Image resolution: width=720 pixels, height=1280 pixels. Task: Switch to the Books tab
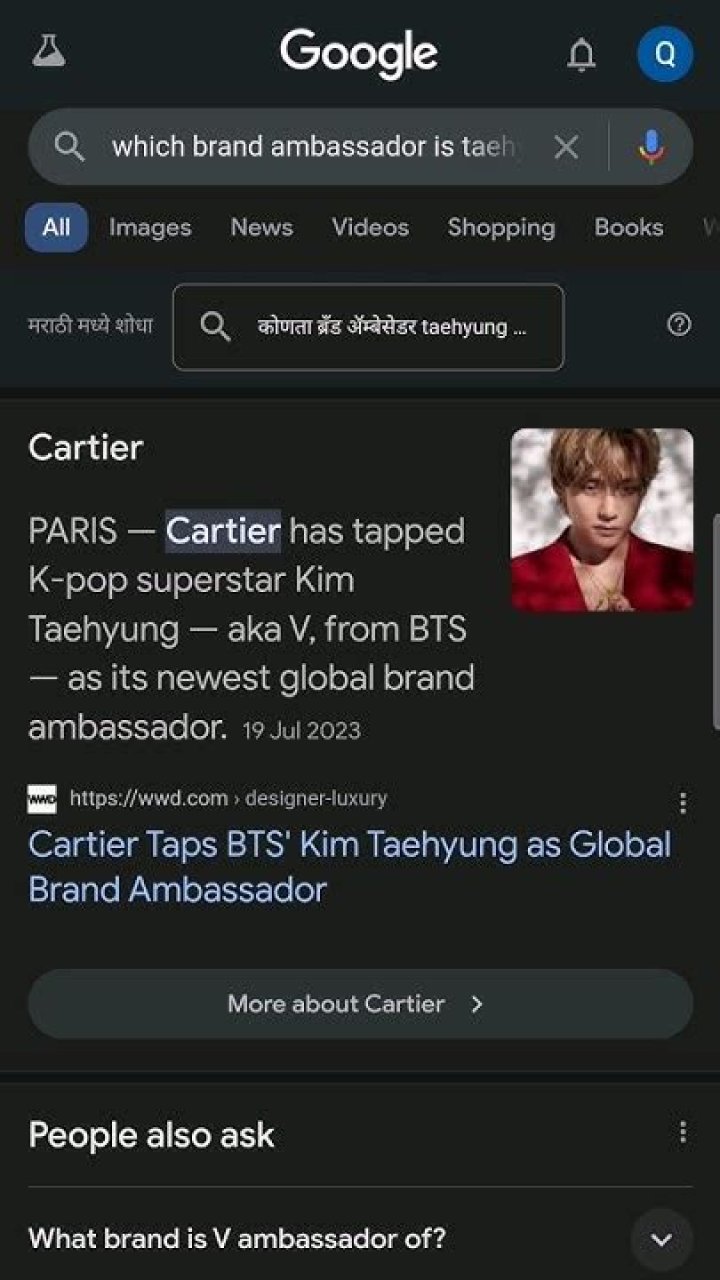(628, 228)
